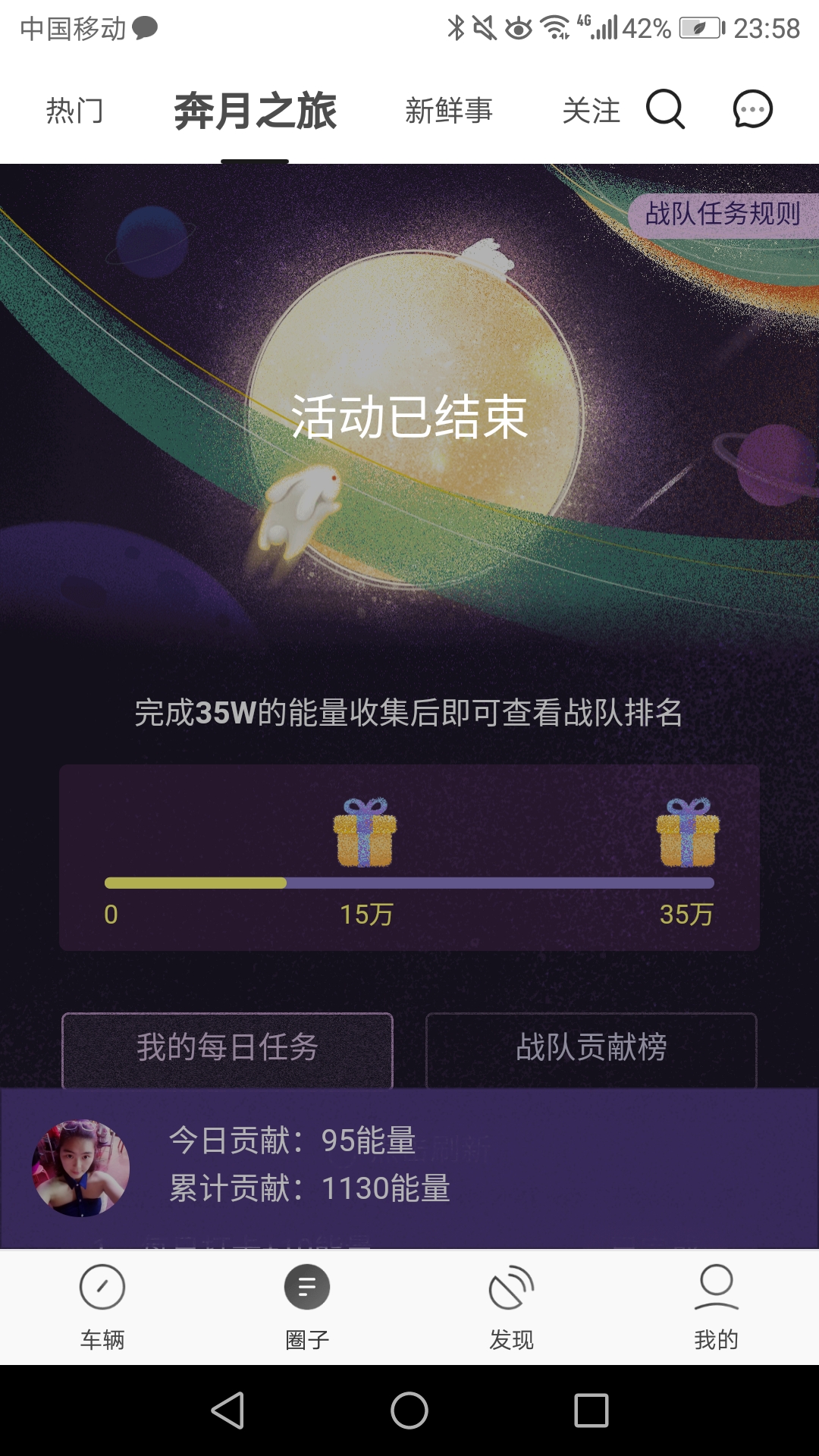
Task: Switch to the 热门 tab
Action: pyautogui.click(x=74, y=111)
